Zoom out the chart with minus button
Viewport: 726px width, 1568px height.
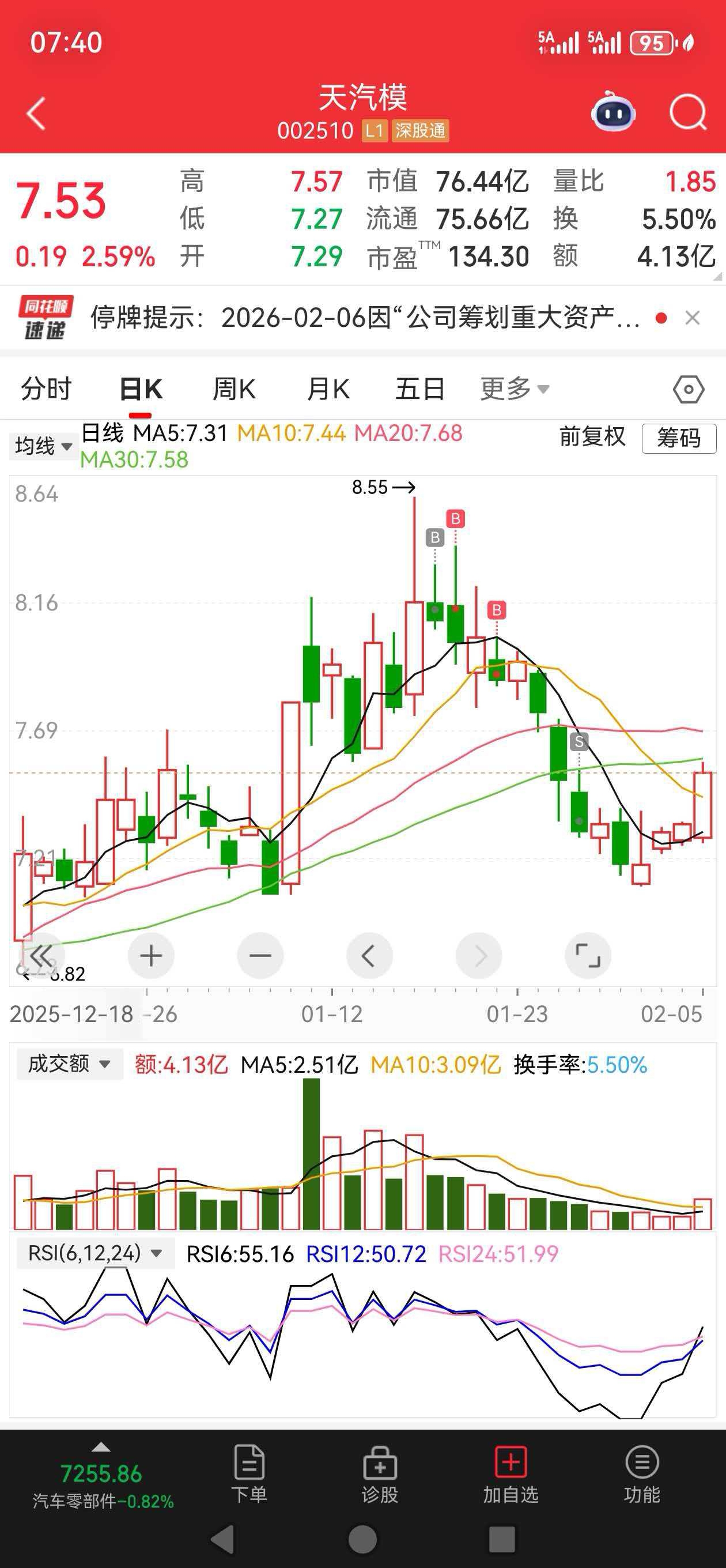coord(260,956)
